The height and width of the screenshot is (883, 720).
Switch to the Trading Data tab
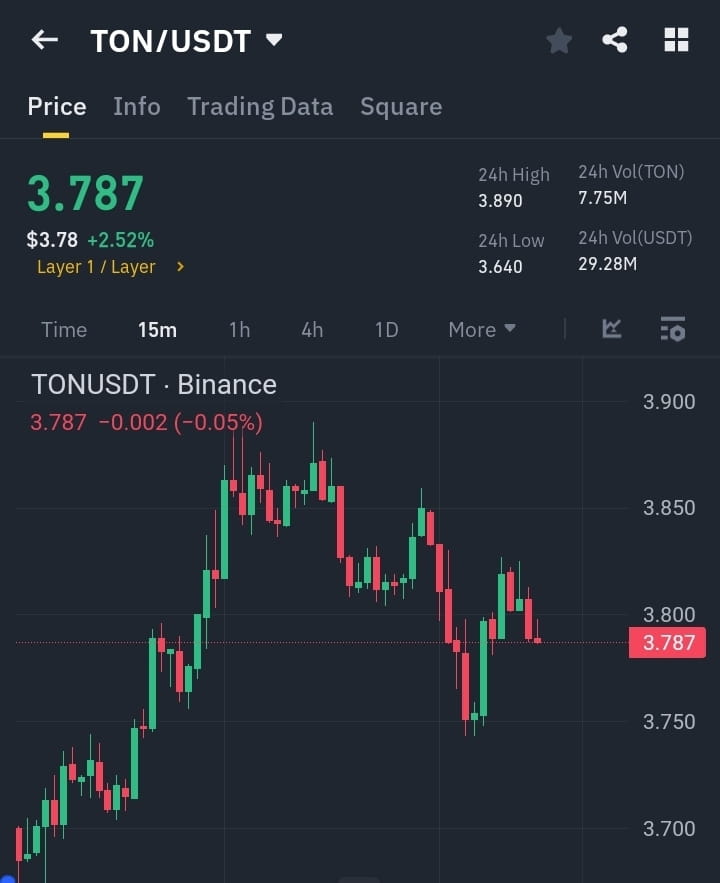tap(260, 106)
